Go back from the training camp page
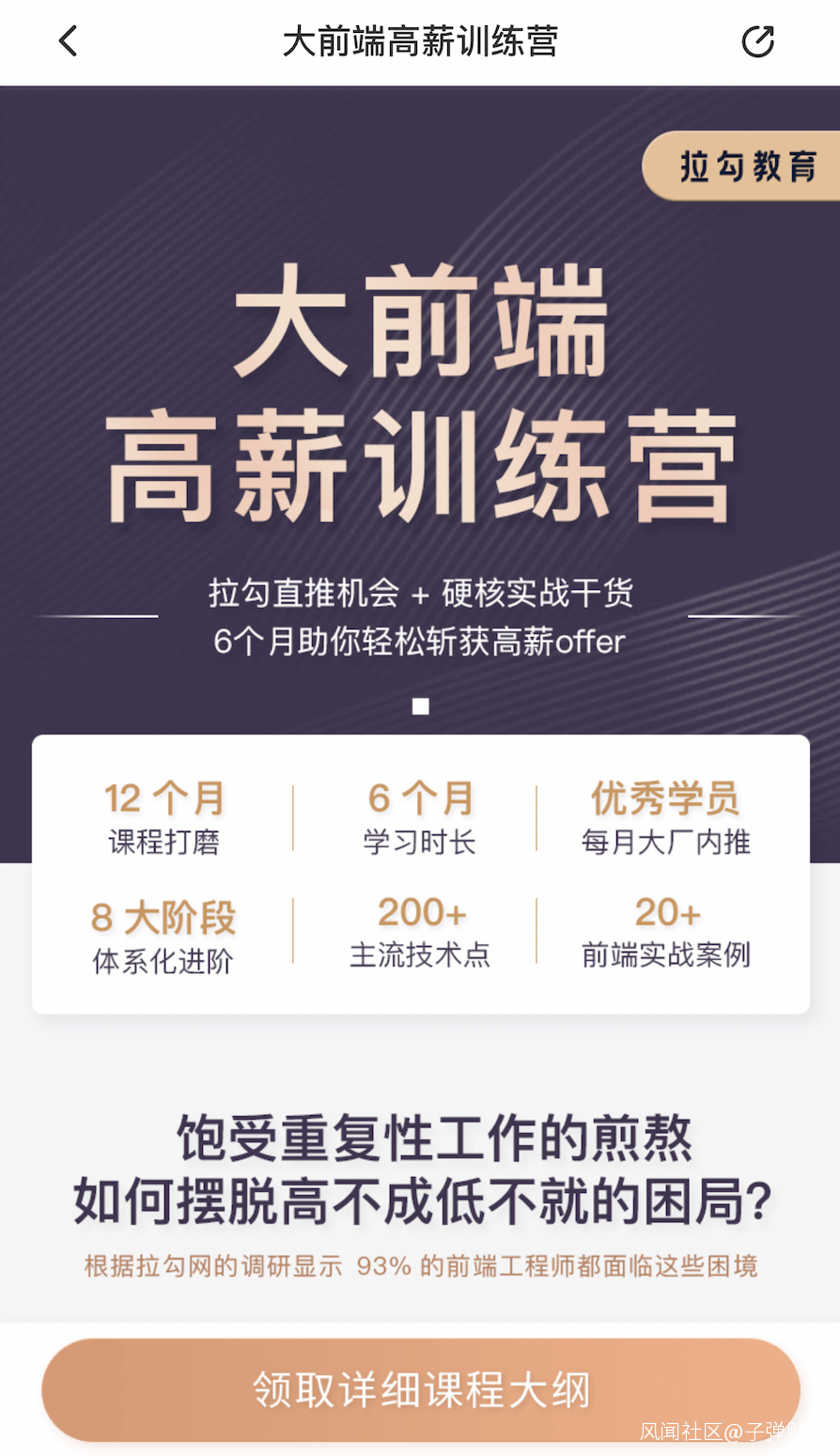The height and width of the screenshot is (1456, 840). coord(68,41)
